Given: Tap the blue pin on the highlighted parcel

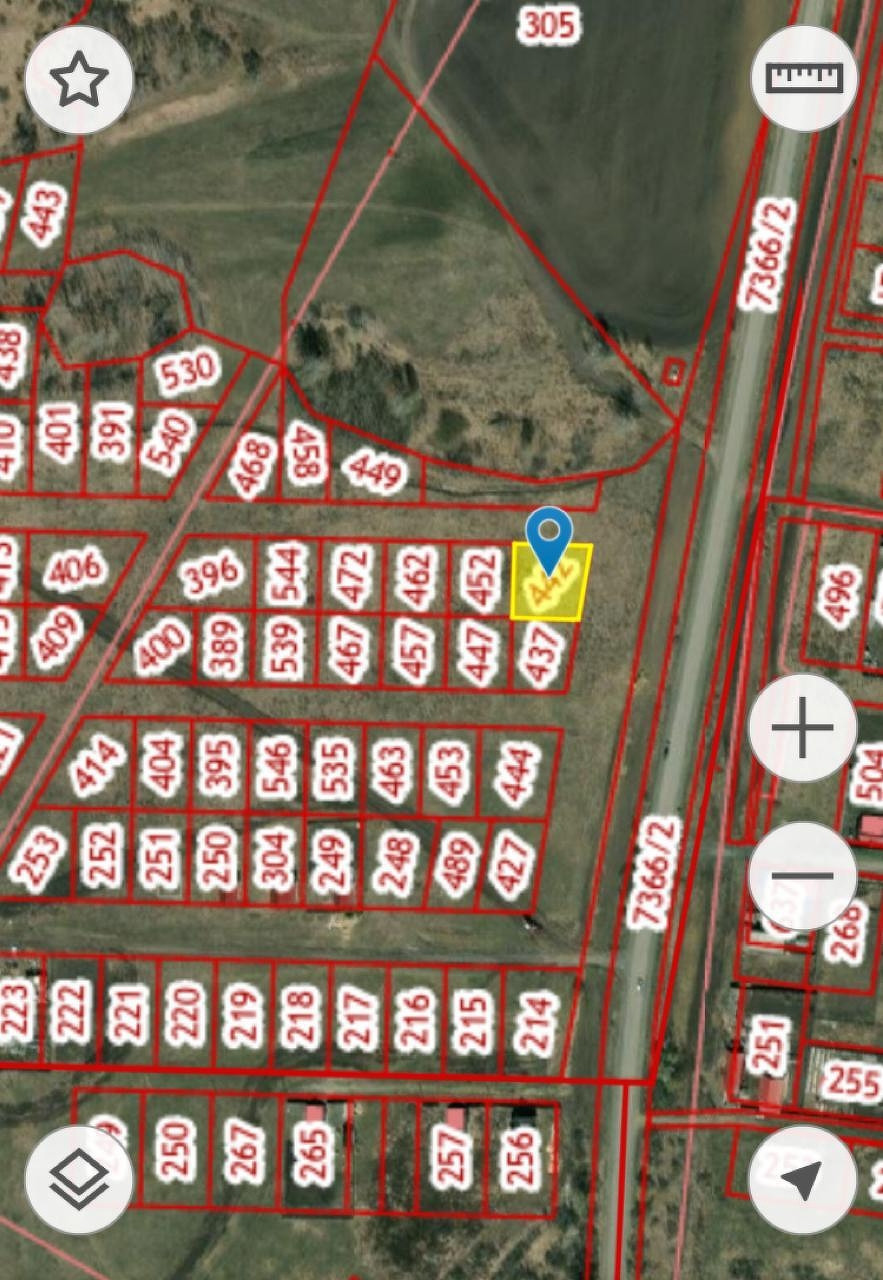Looking at the screenshot, I should point(549,540).
